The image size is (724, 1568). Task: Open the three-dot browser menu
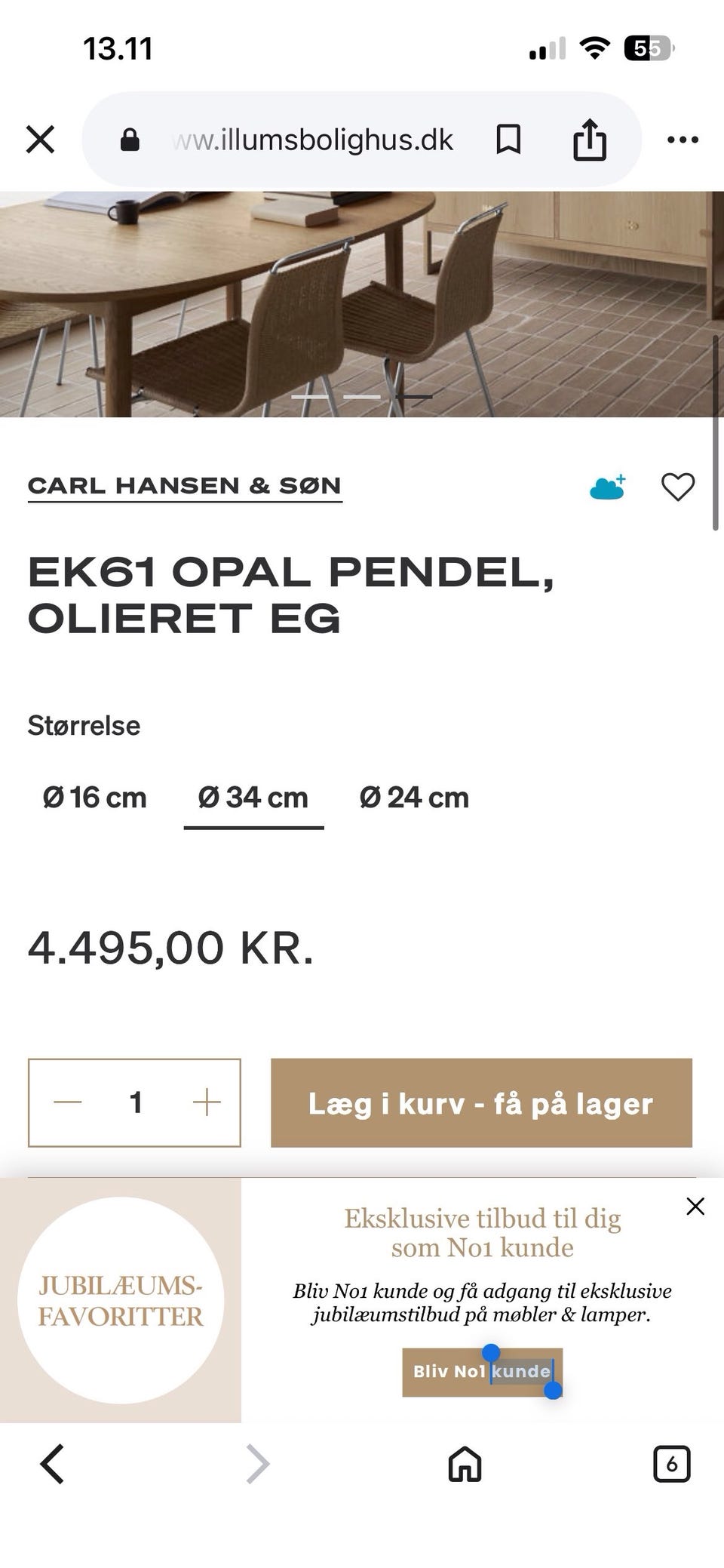tap(683, 140)
